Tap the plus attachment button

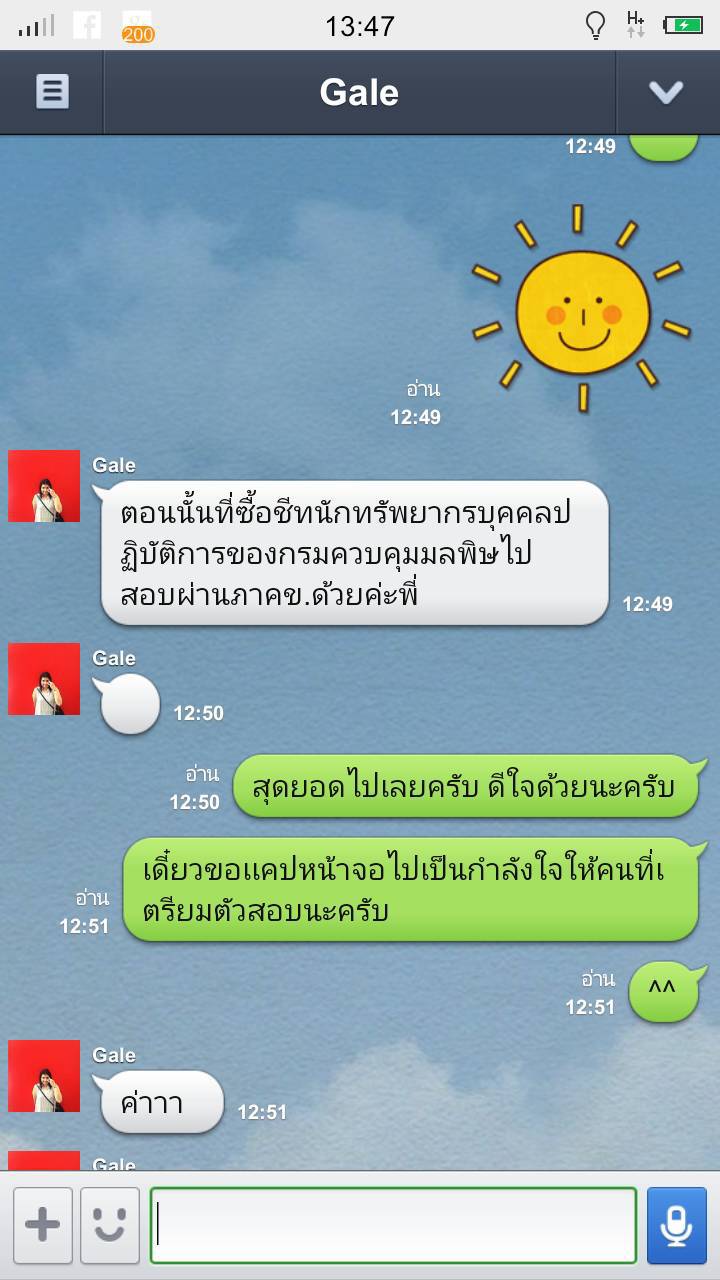click(43, 1225)
